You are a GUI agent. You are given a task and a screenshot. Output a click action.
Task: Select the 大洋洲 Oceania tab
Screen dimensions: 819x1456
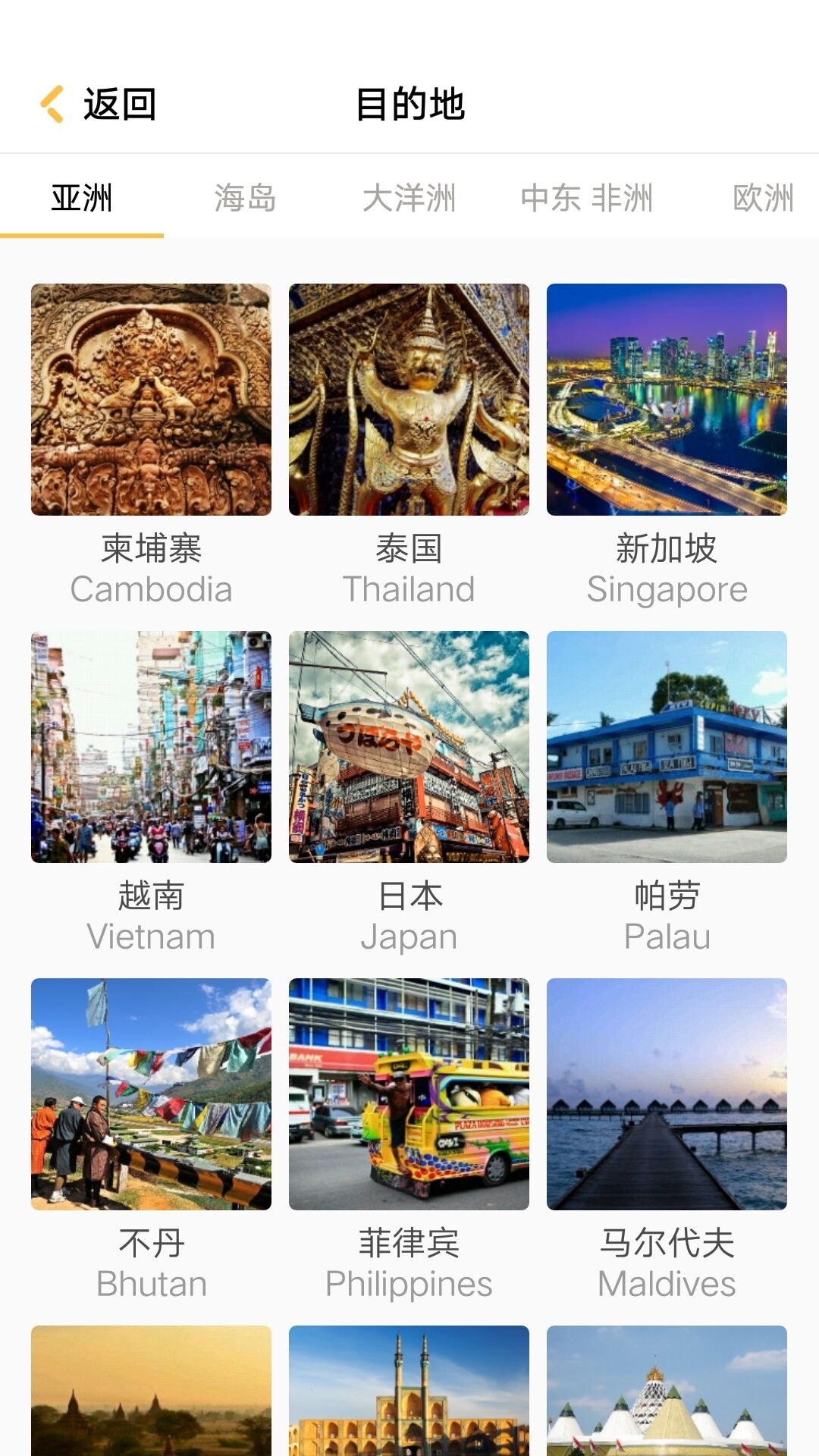(410, 199)
